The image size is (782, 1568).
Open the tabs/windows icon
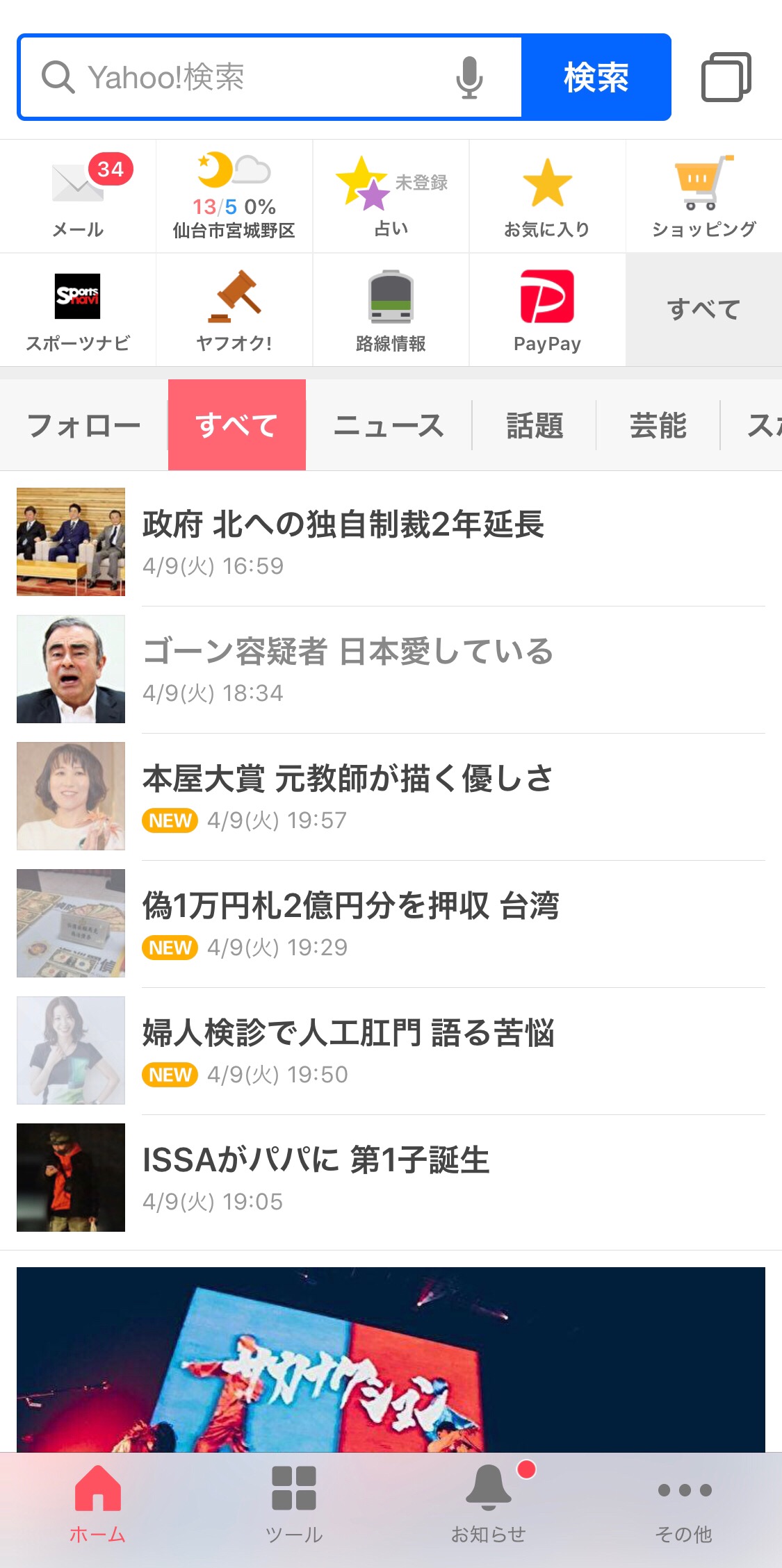[726, 77]
